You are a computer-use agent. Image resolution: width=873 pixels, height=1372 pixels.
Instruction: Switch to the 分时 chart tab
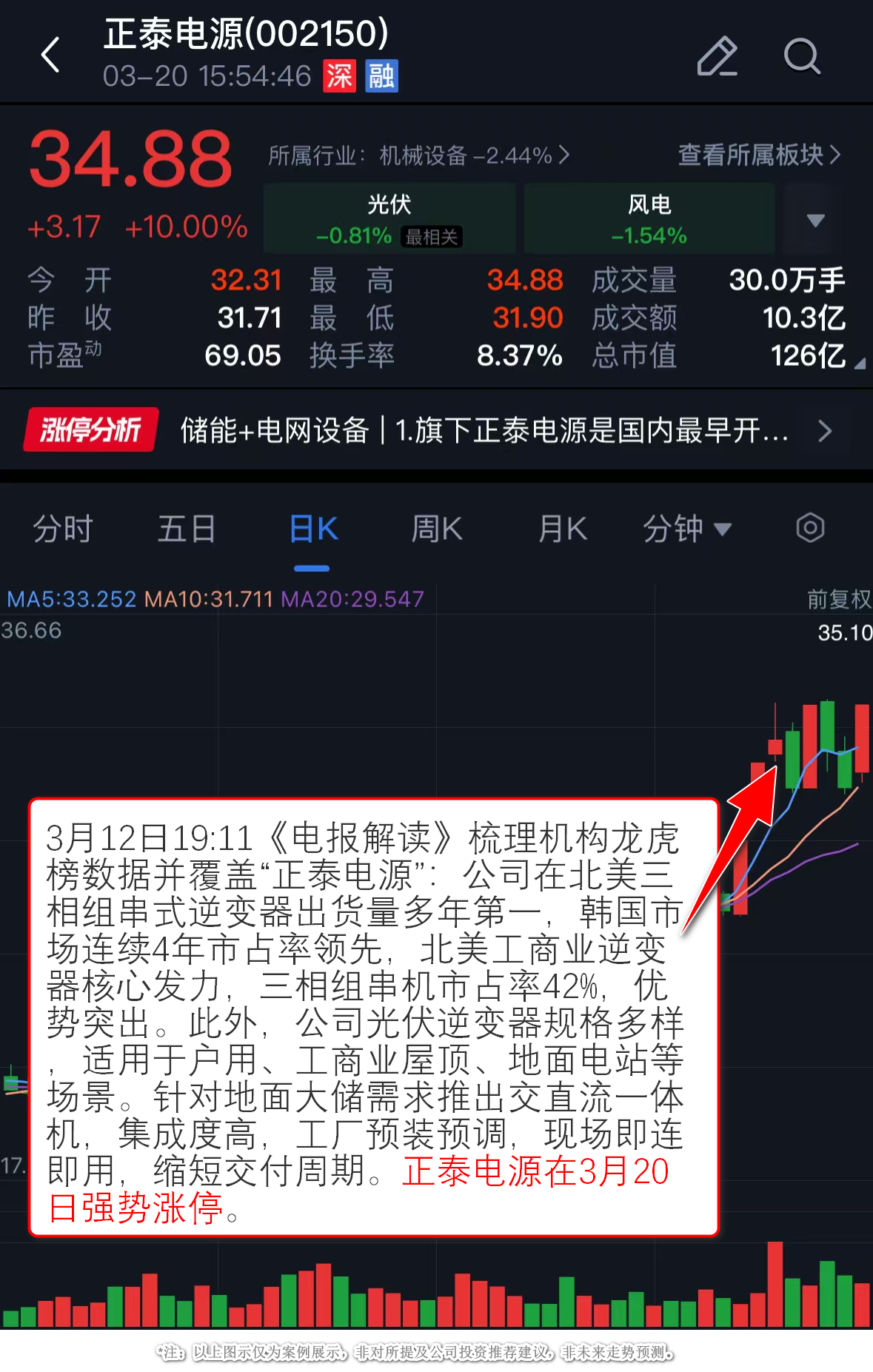click(63, 529)
